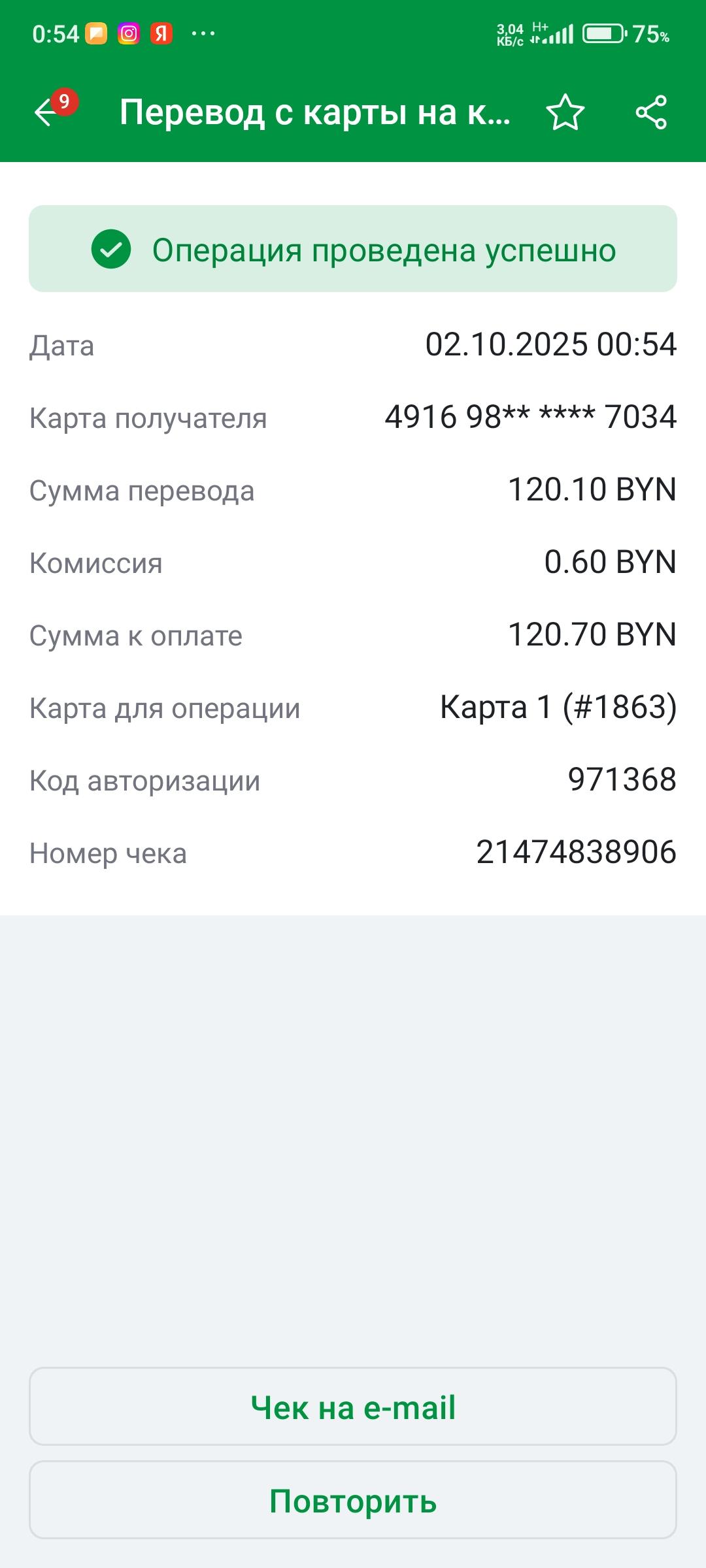Add this transfer to favorites star
The width and height of the screenshot is (706, 1568).
[565, 112]
